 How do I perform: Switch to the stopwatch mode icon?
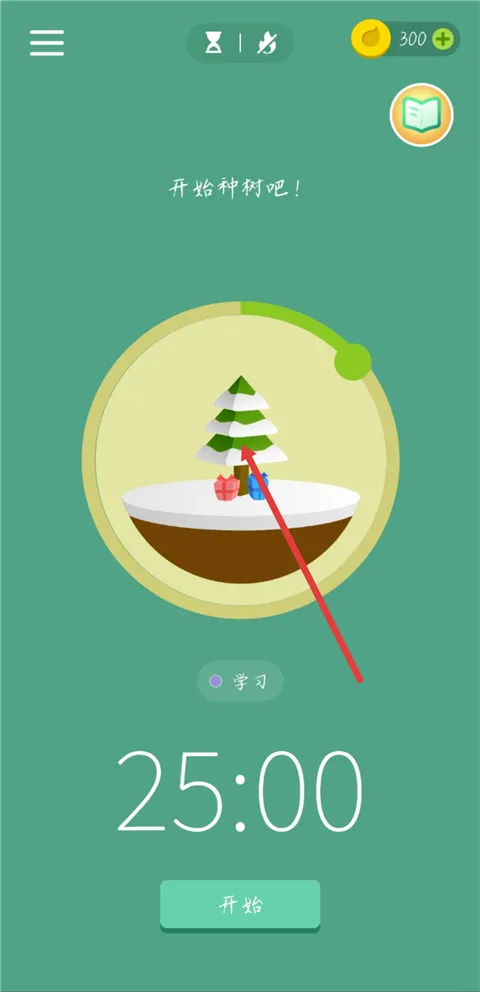266,43
